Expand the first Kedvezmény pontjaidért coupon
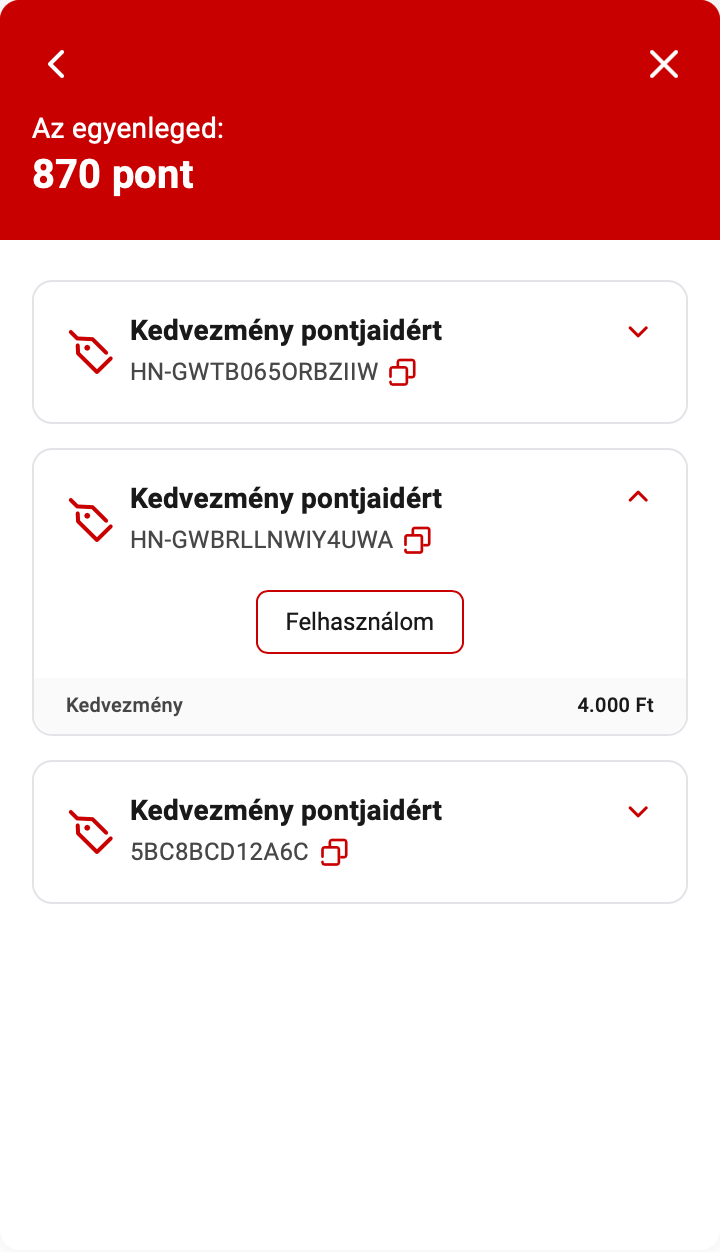 coord(638,332)
